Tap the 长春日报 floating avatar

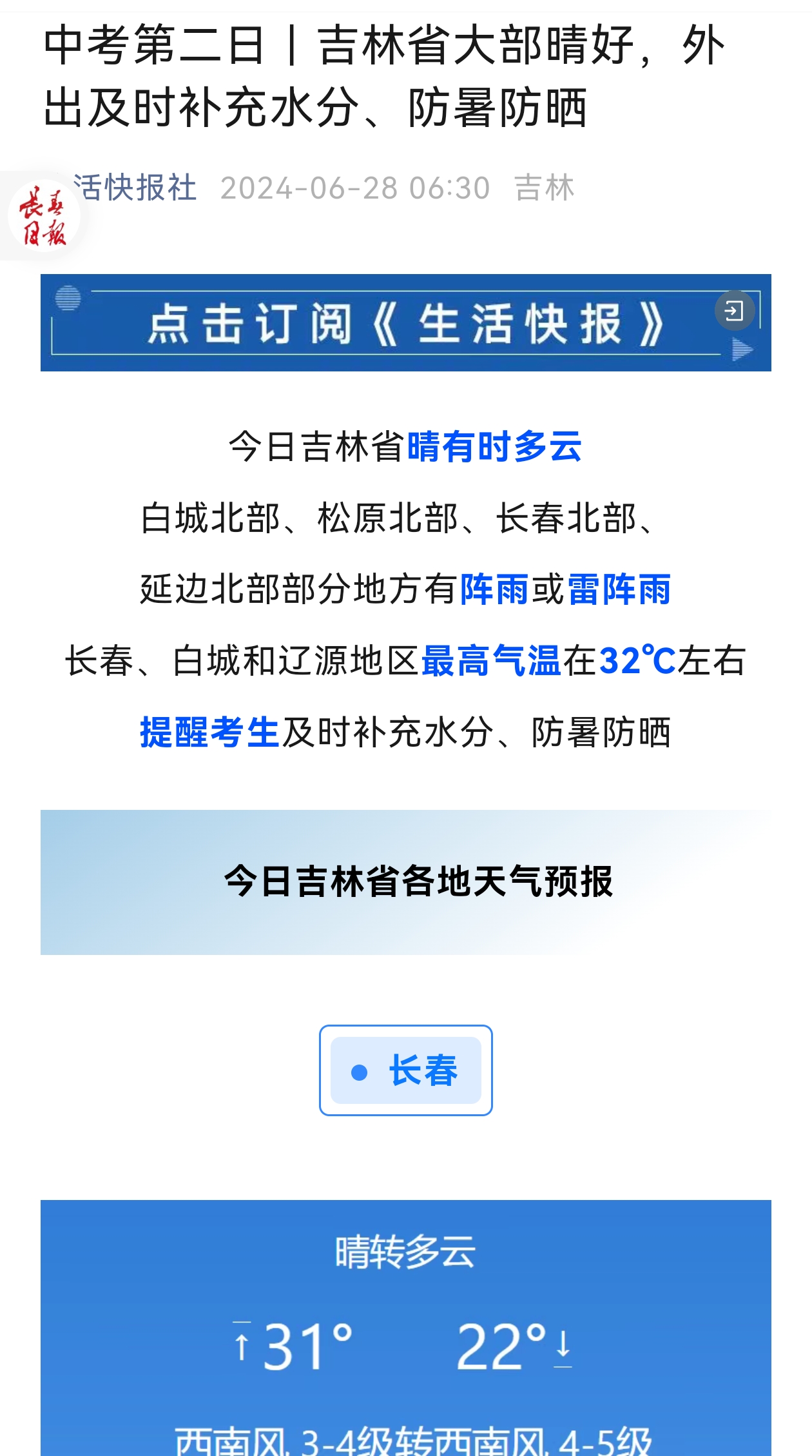coord(43,216)
